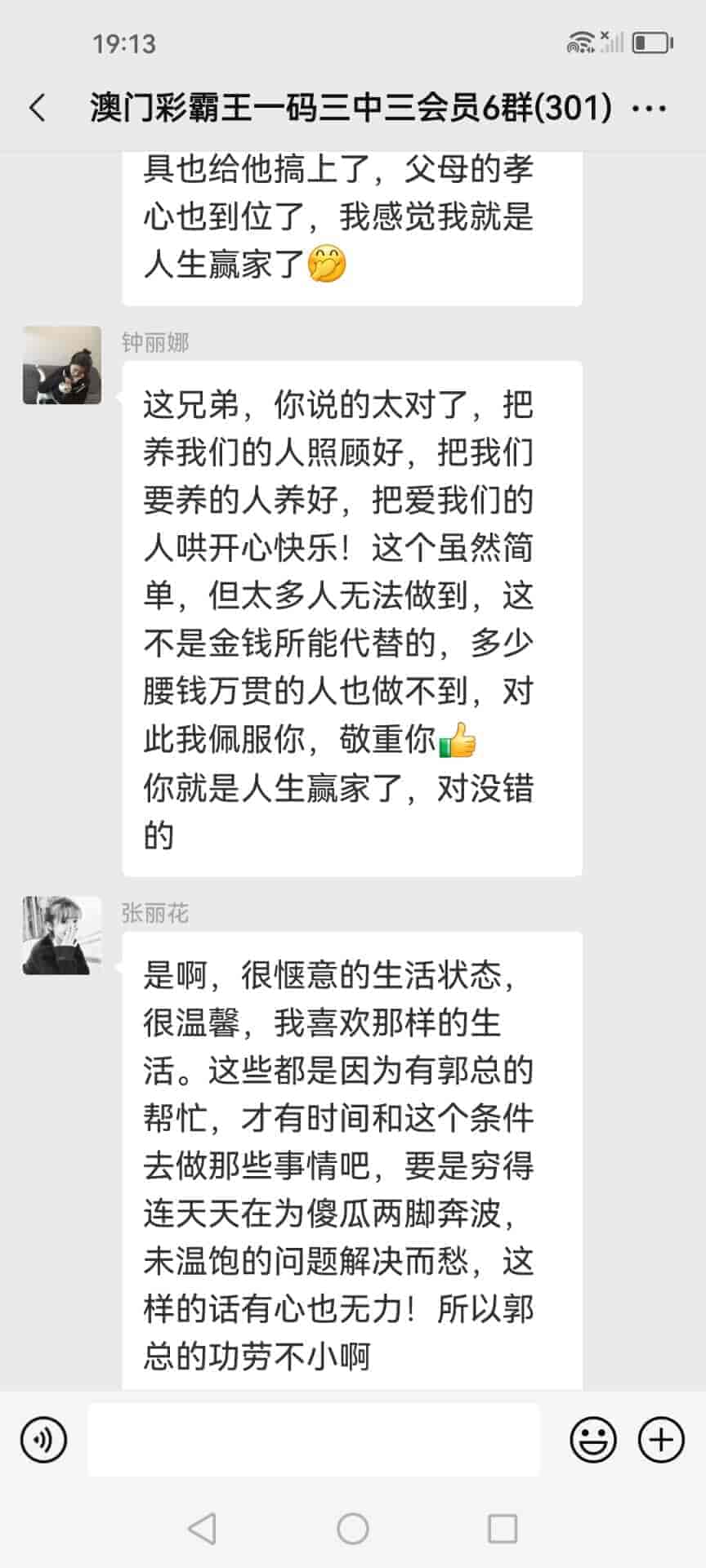Open the plus attachment menu

(x=660, y=1439)
